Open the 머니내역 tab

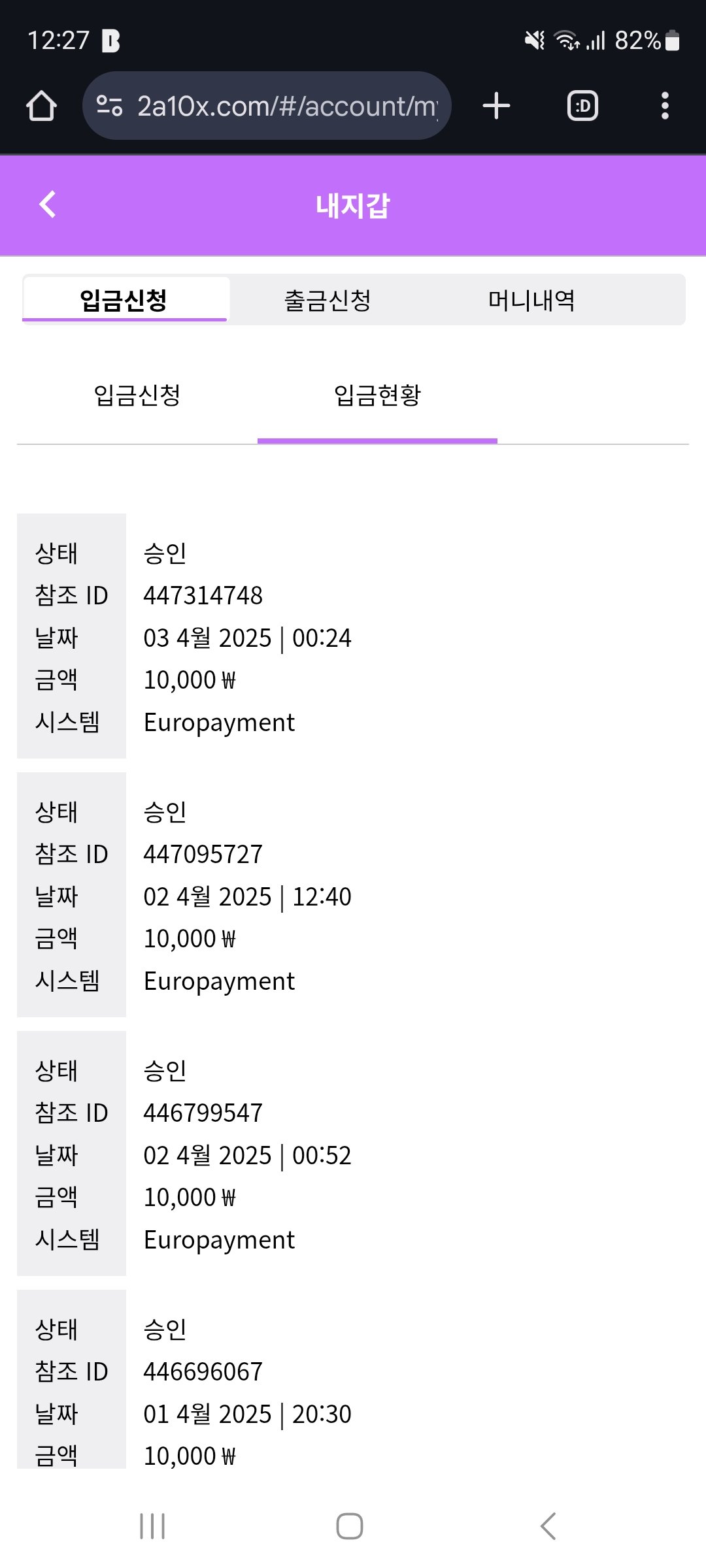[x=531, y=301]
